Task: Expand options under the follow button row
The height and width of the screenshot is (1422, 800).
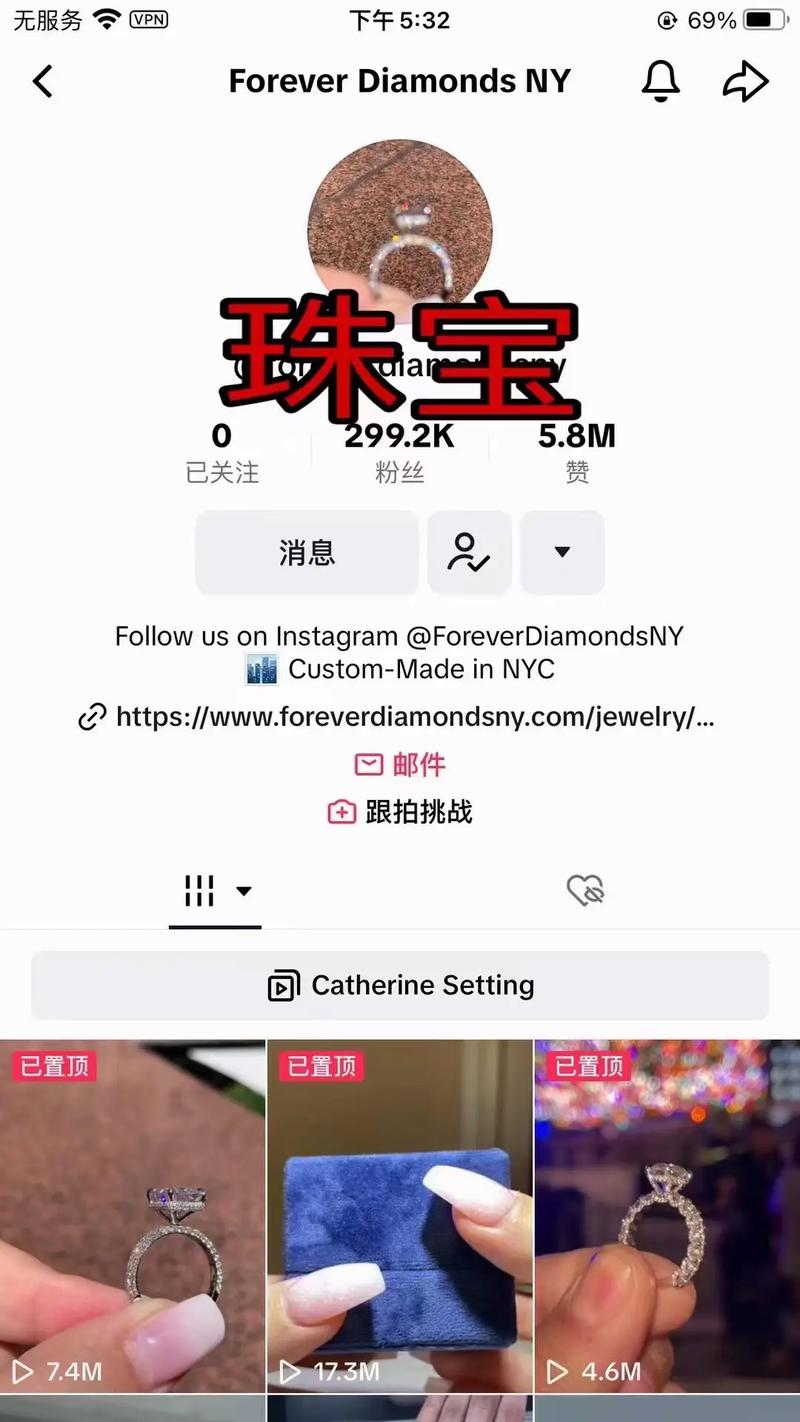Action: point(562,552)
